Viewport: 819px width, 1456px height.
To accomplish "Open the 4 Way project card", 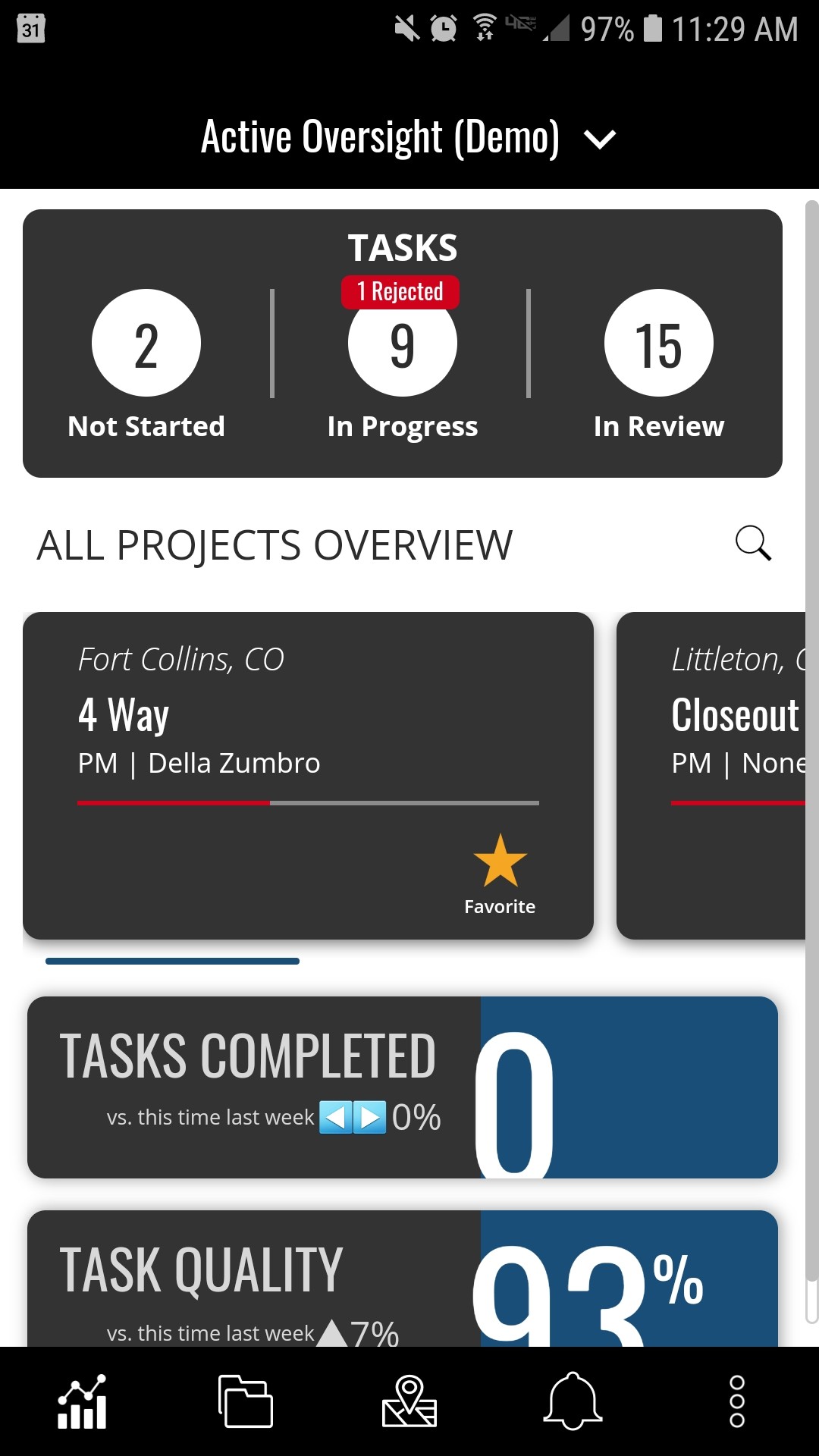I will click(x=308, y=776).
